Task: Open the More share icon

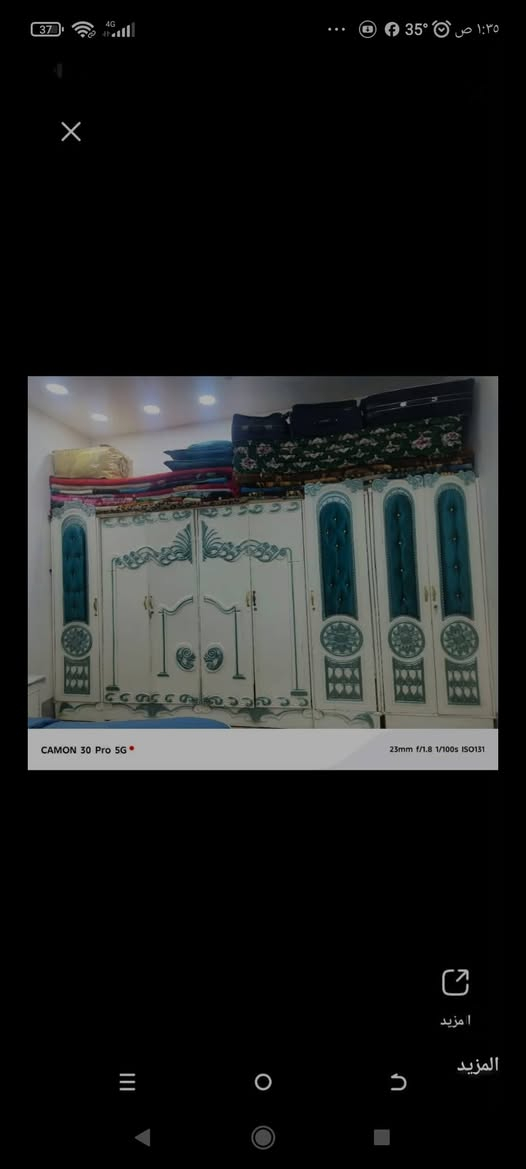Action: pyautogui.click(x=455, y=982)
